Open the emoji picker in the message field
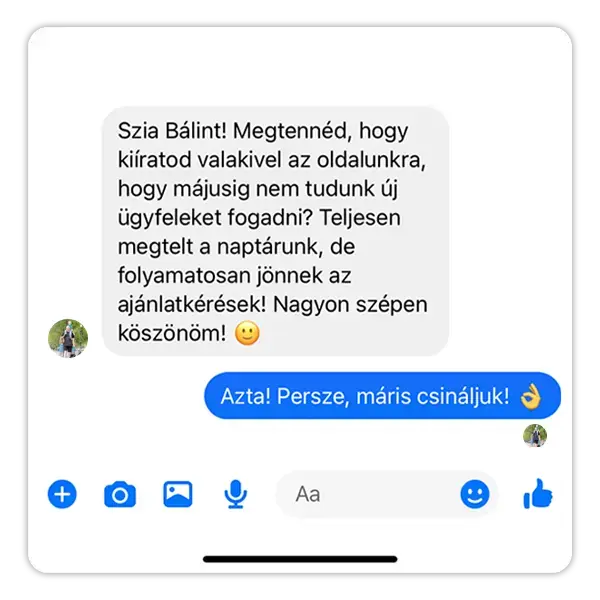This screenshot has width=600, height=600. 475,494
